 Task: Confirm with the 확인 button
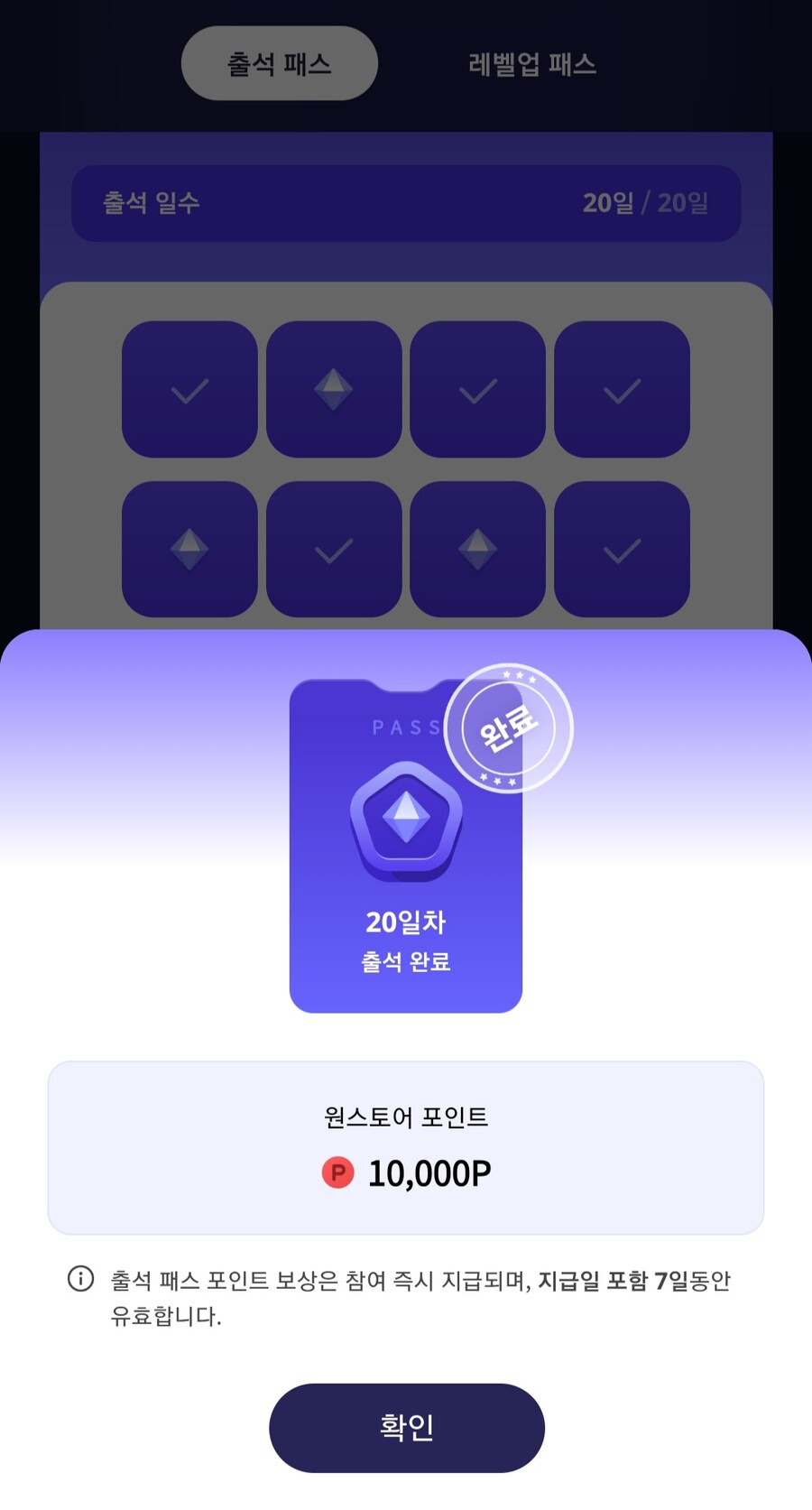pyautogui.click(x=406, y=1427)
